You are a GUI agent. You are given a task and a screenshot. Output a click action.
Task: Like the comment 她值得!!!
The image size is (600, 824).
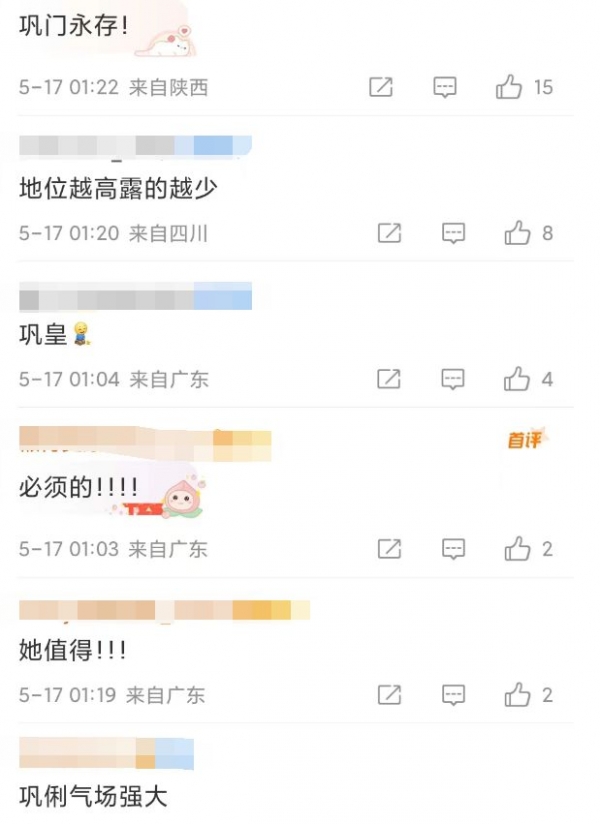[x=517, y=694]
